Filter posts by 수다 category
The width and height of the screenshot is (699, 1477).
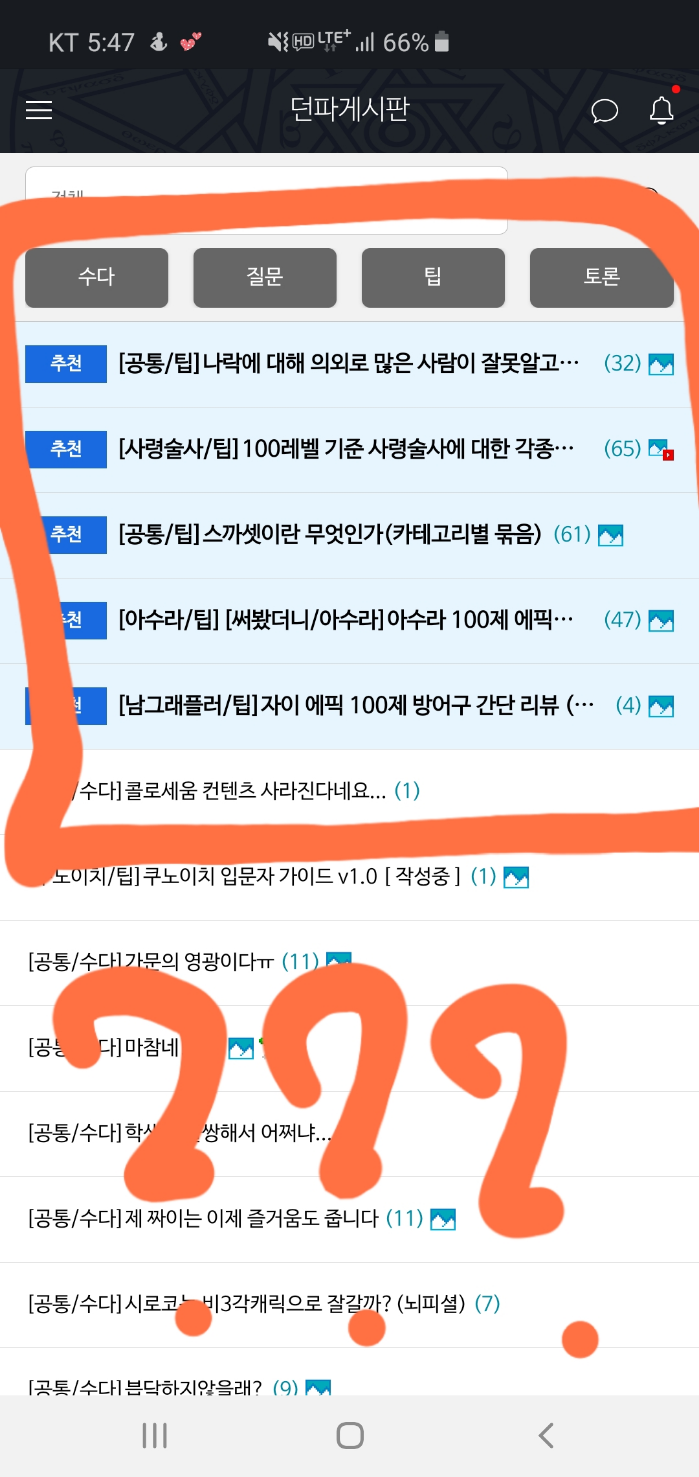point(96,277)
